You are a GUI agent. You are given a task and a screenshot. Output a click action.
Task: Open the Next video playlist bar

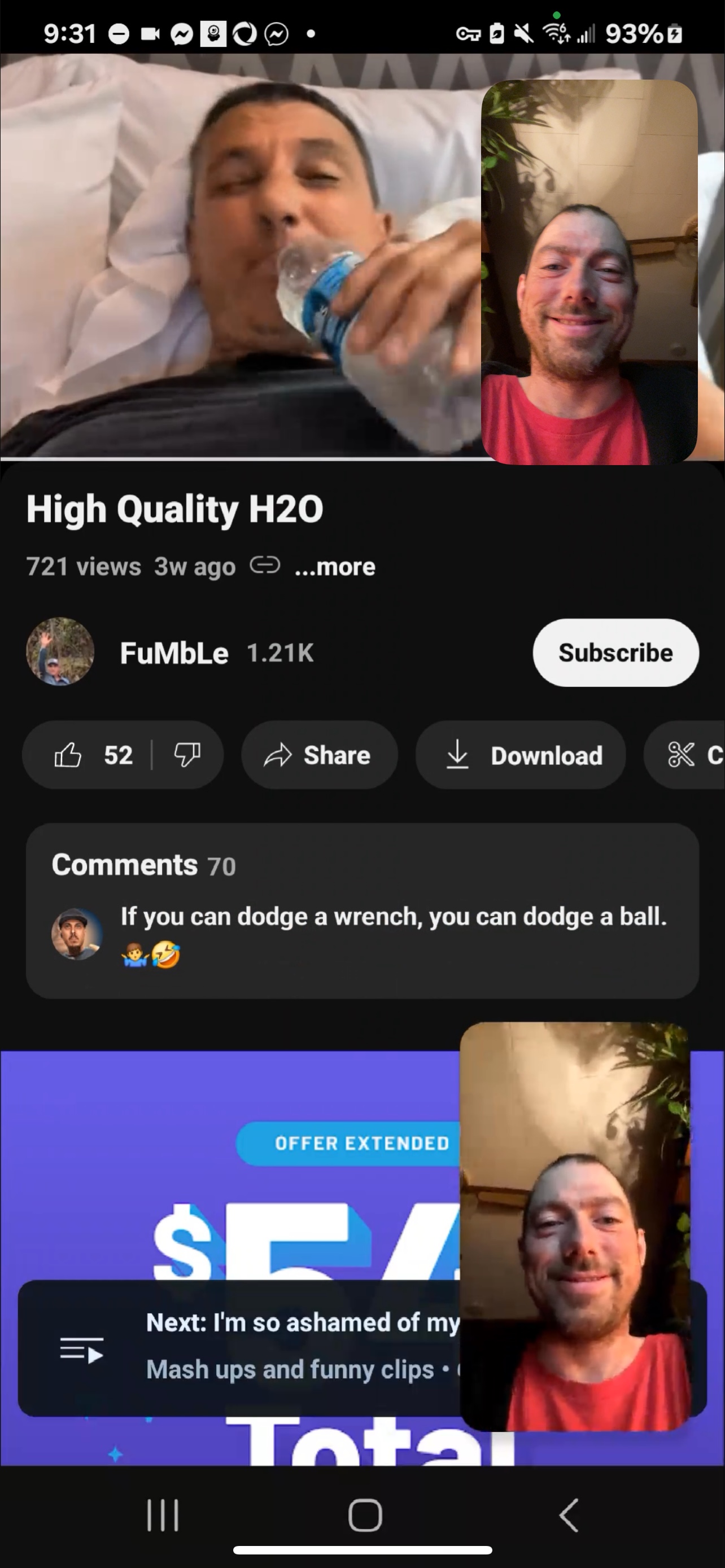click(x=243, y=1348)
